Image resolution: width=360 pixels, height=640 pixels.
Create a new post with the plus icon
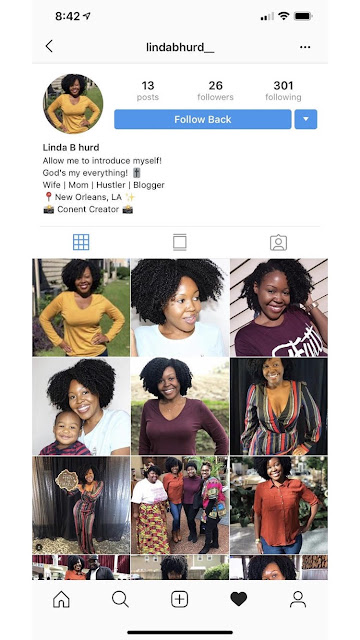coord(180,599)
